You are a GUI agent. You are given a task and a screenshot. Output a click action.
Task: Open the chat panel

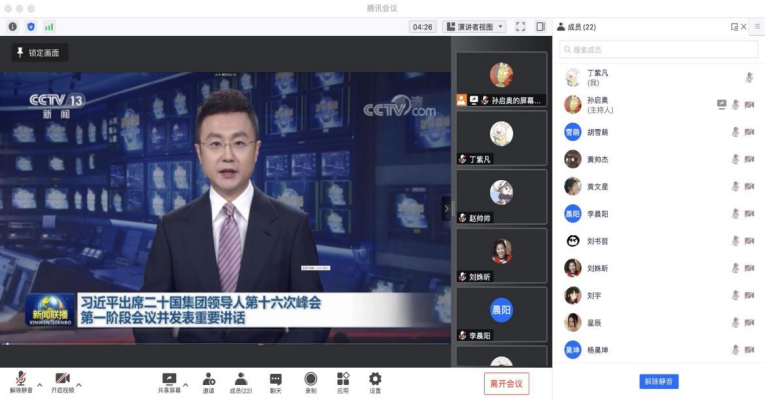coord(275,380)
